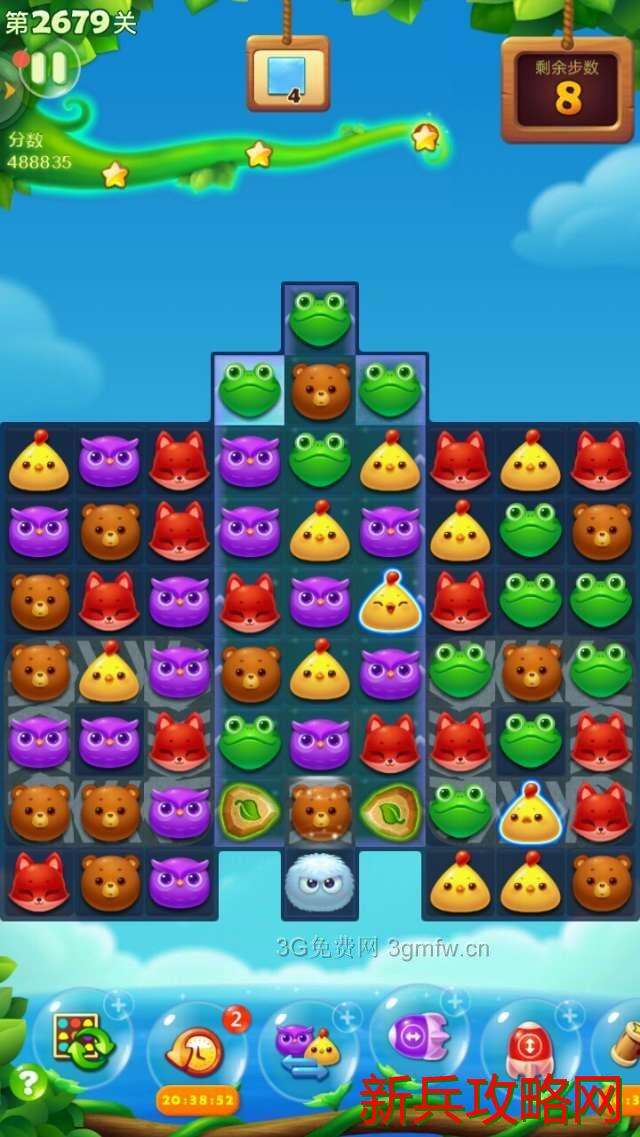
Task: Tap the bear trapped in the bubble
Action: click(x=319, y=811)
